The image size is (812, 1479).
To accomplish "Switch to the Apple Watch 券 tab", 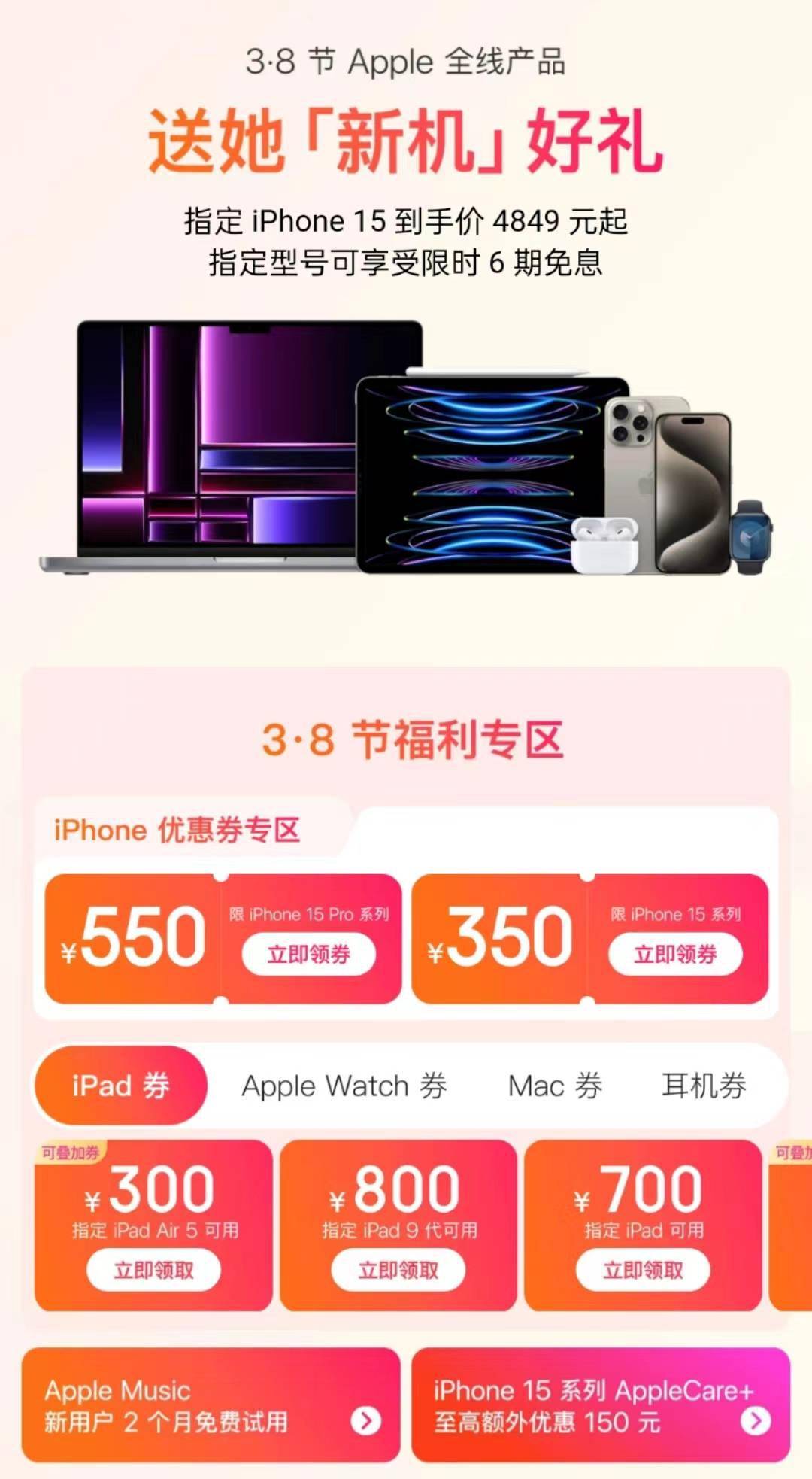I will click(x=344, y=1086).
